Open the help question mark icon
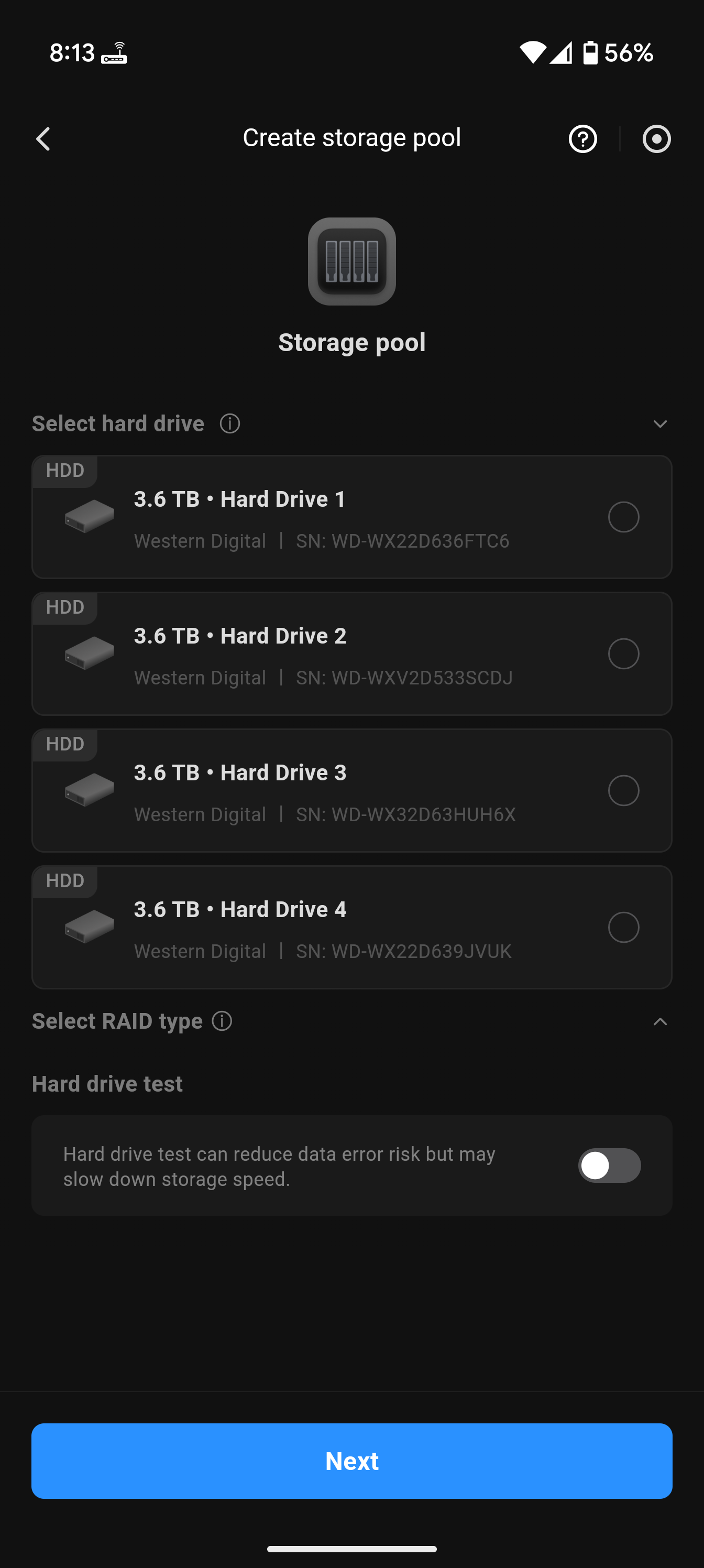 click(x=582, y=139)
